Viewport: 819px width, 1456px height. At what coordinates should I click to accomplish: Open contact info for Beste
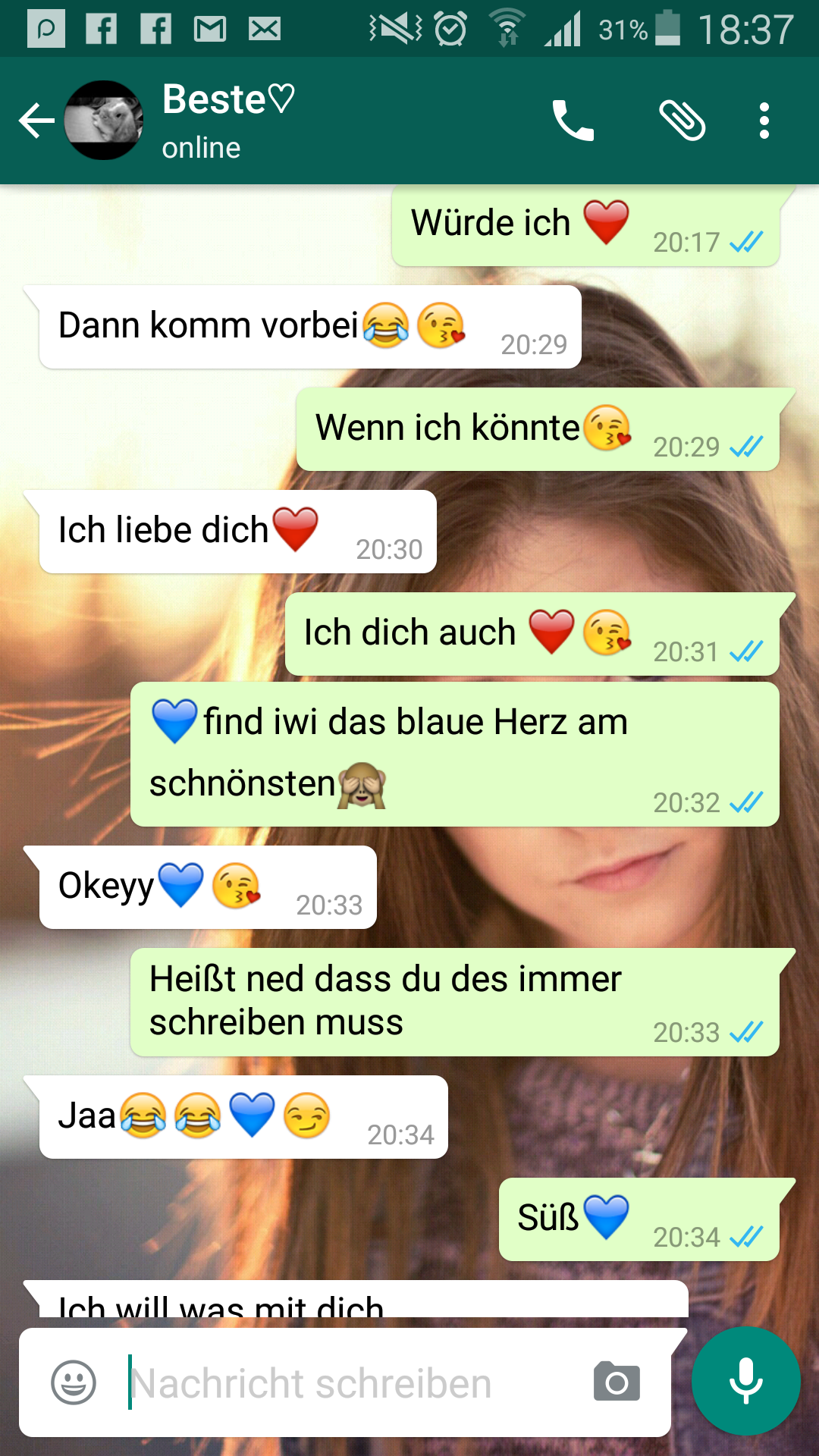(227, 120)
